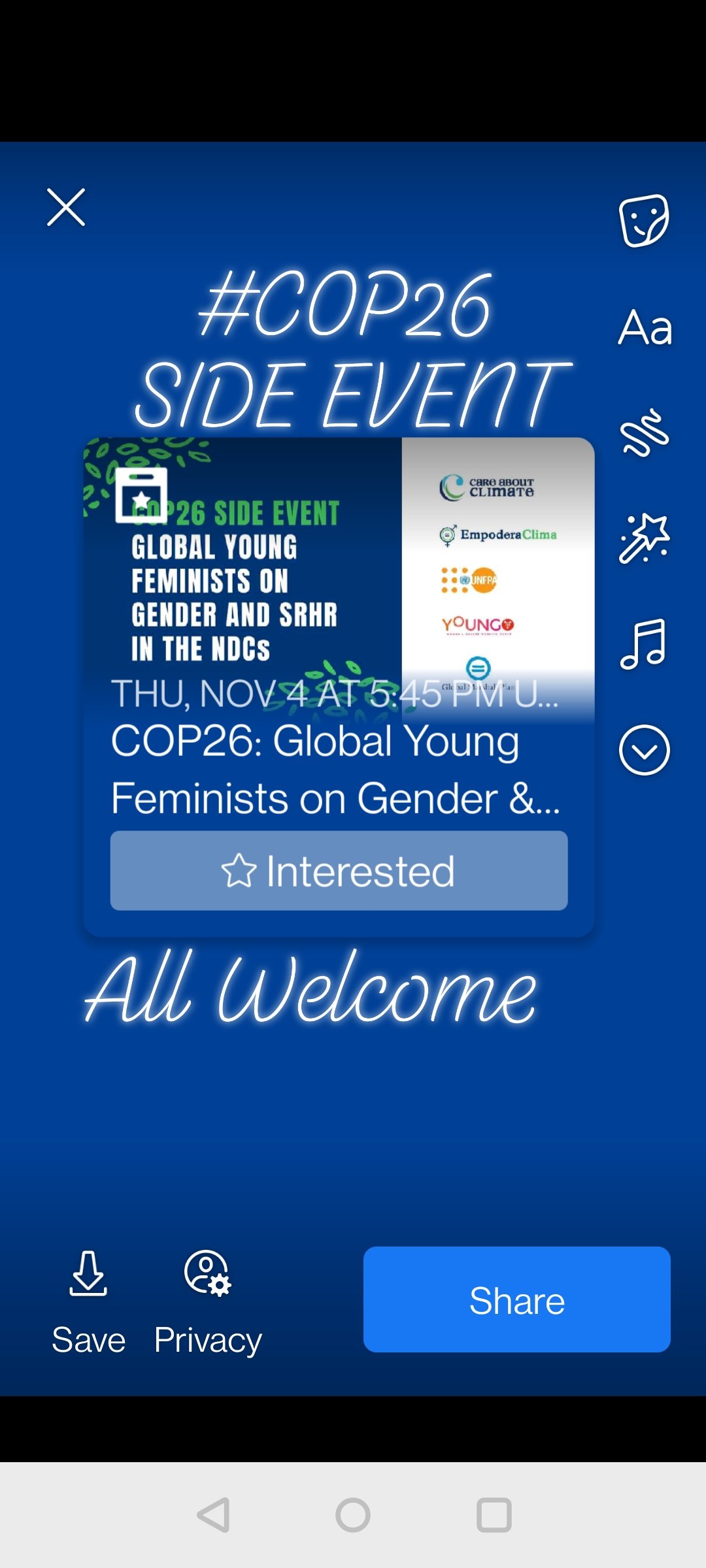Add text with the Aa tool
The height and width of the screenshot is (1568, 706).
(645, 327)
